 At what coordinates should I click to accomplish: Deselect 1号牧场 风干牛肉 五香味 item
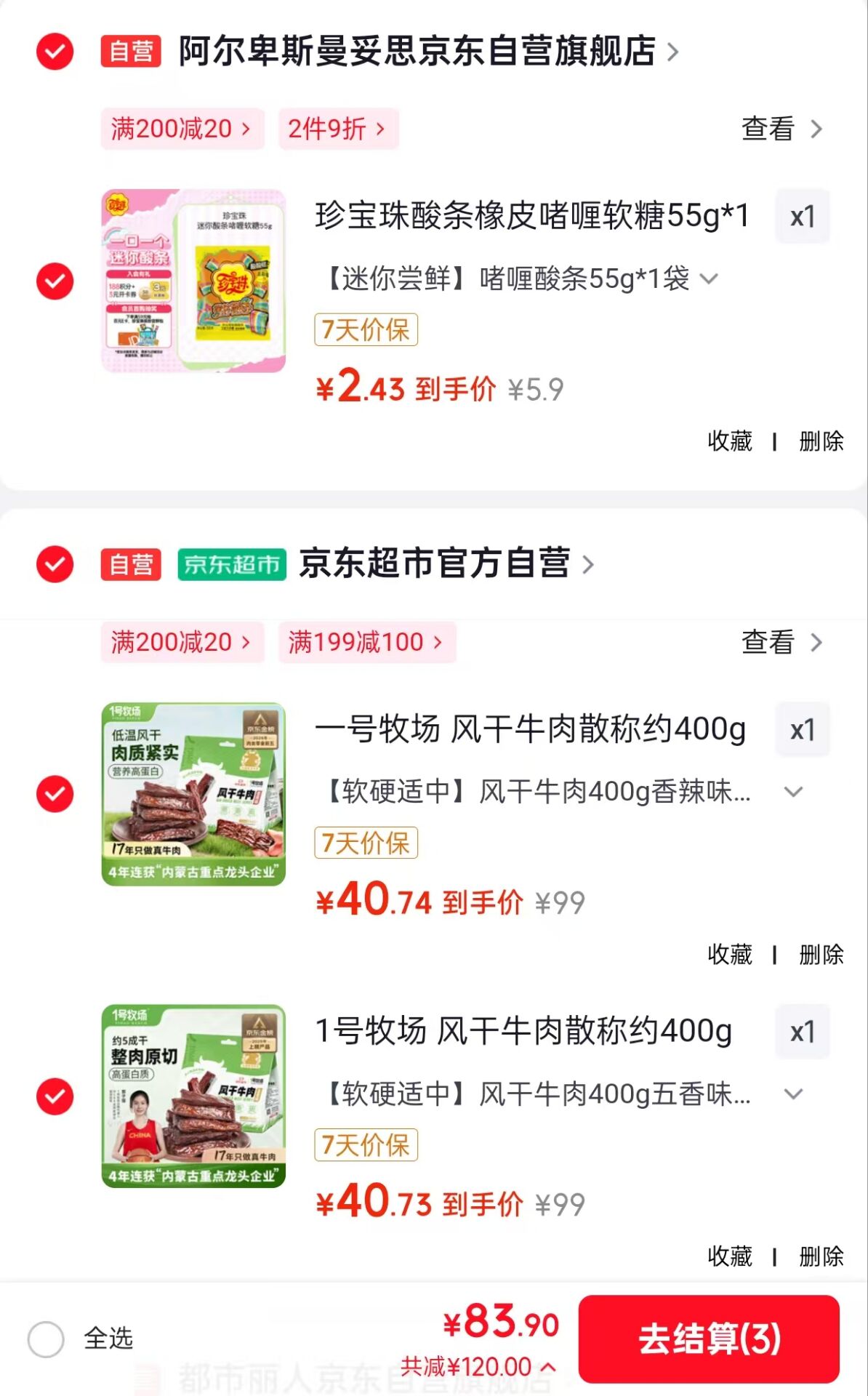[x=55, y=1096]
